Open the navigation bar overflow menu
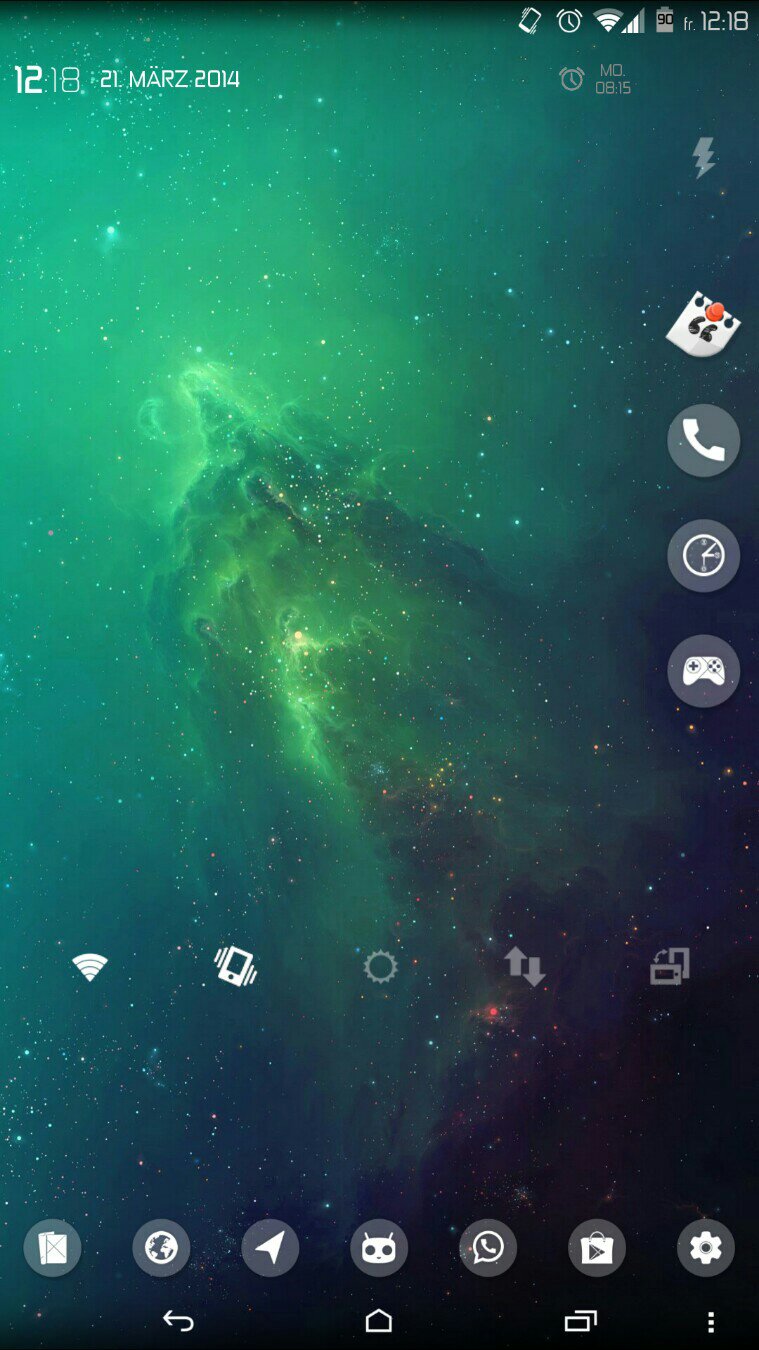 (711, 1322)
